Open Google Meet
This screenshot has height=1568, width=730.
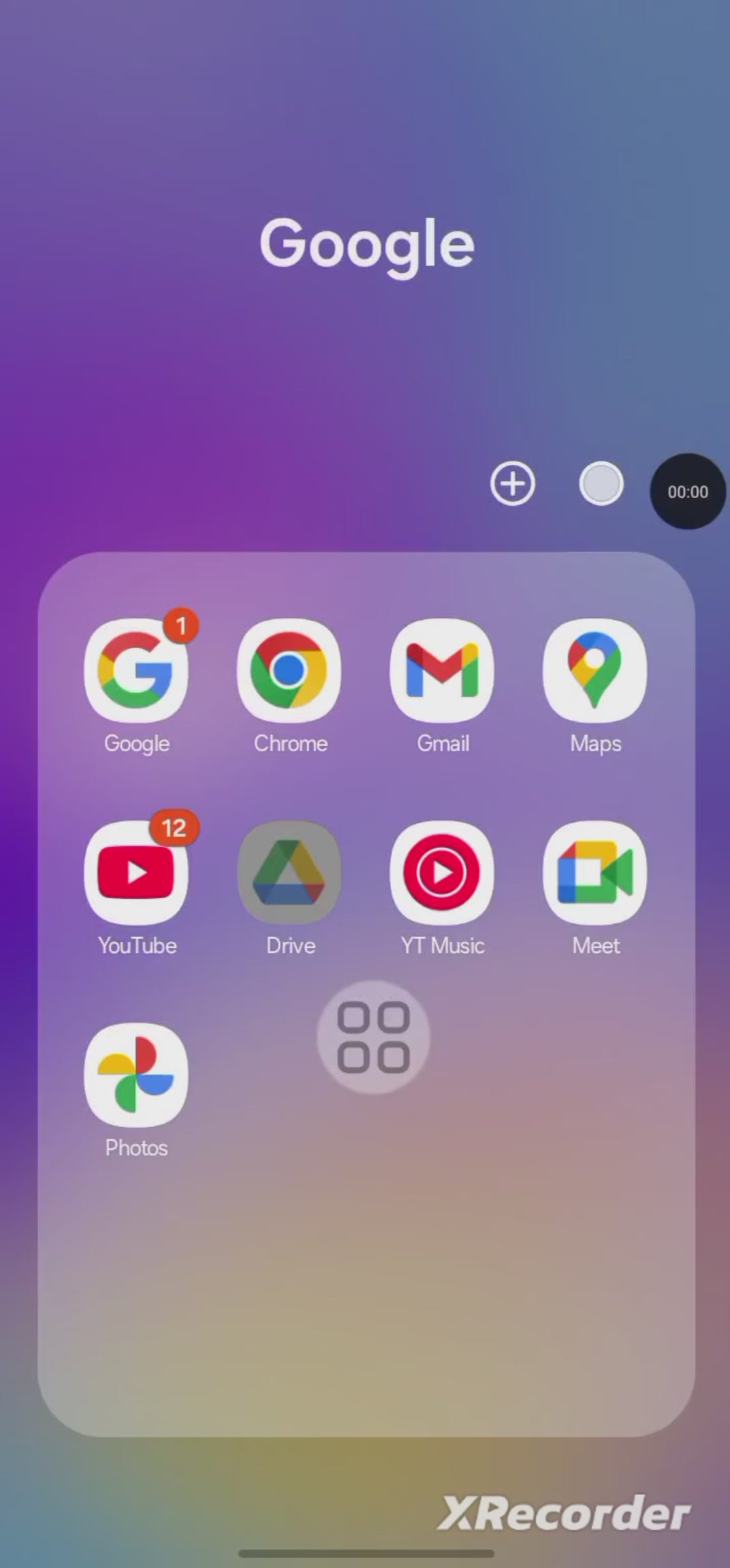point(595,872)
